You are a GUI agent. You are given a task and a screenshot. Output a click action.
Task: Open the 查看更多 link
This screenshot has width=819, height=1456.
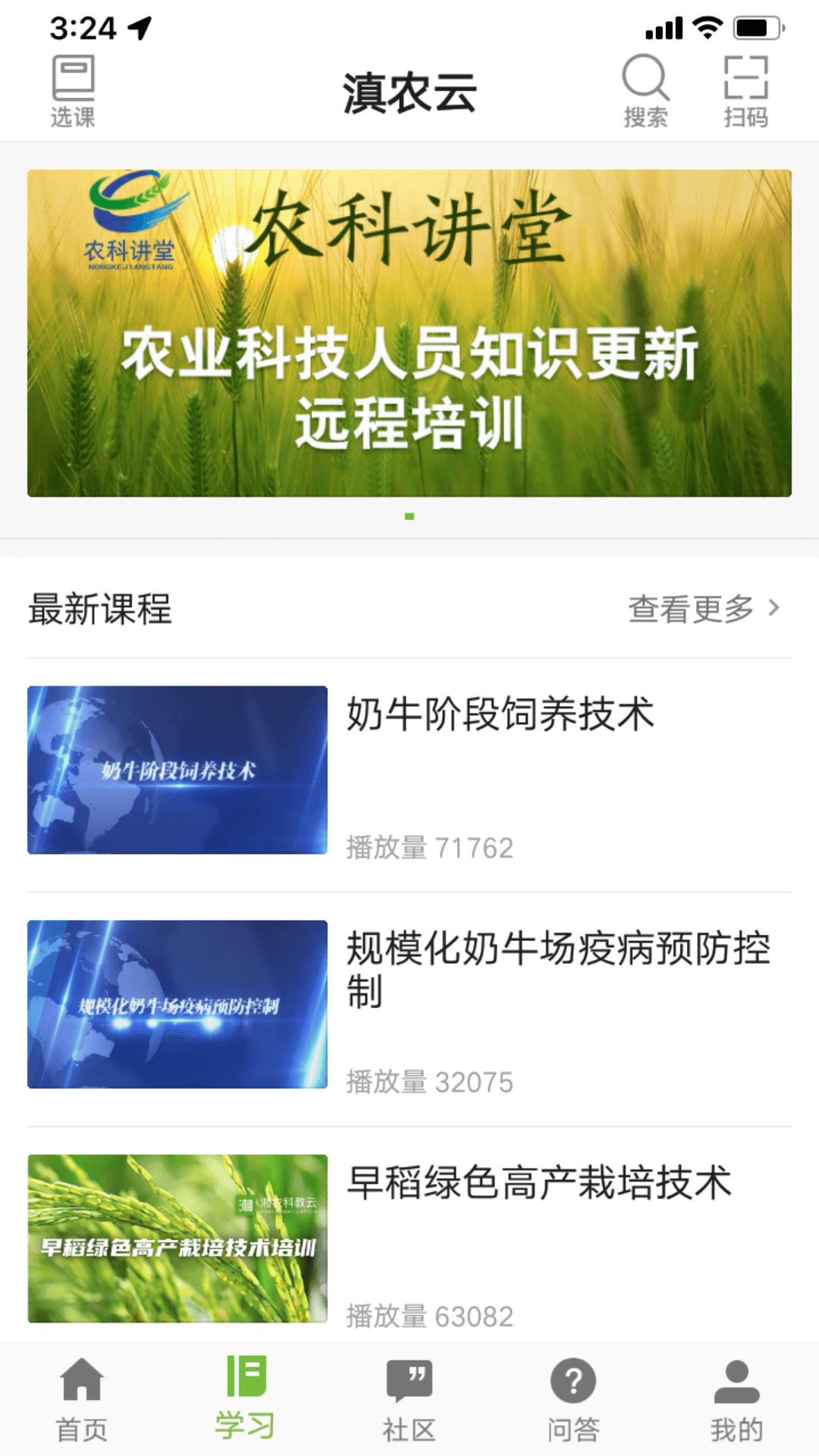coord(690,607)
